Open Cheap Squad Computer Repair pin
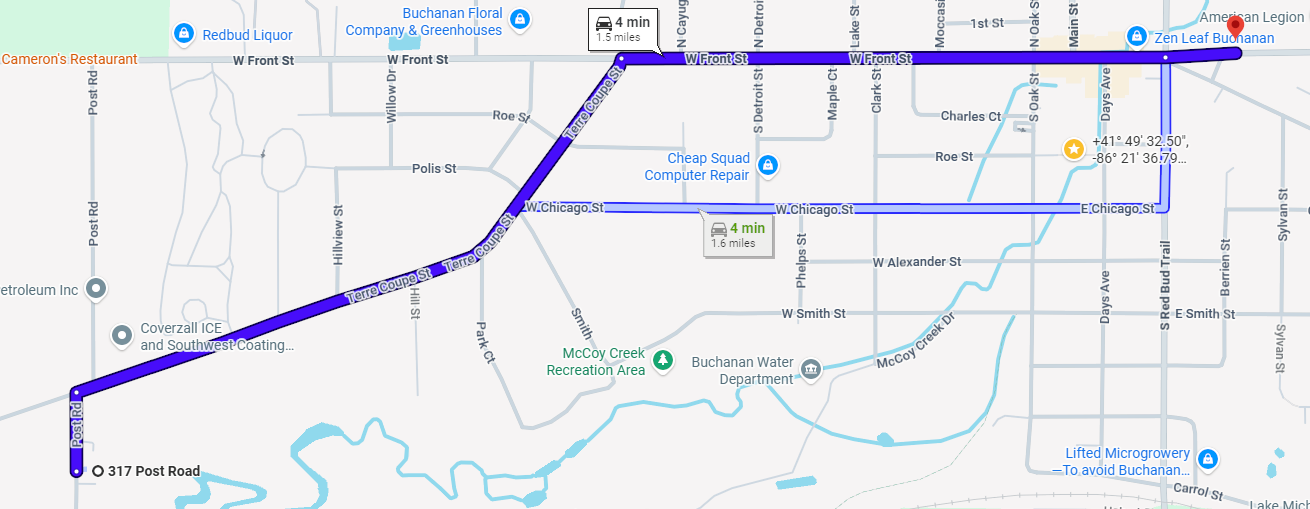Image resolution: width=1310 pixels, height=509 pixels. (767, 165)
